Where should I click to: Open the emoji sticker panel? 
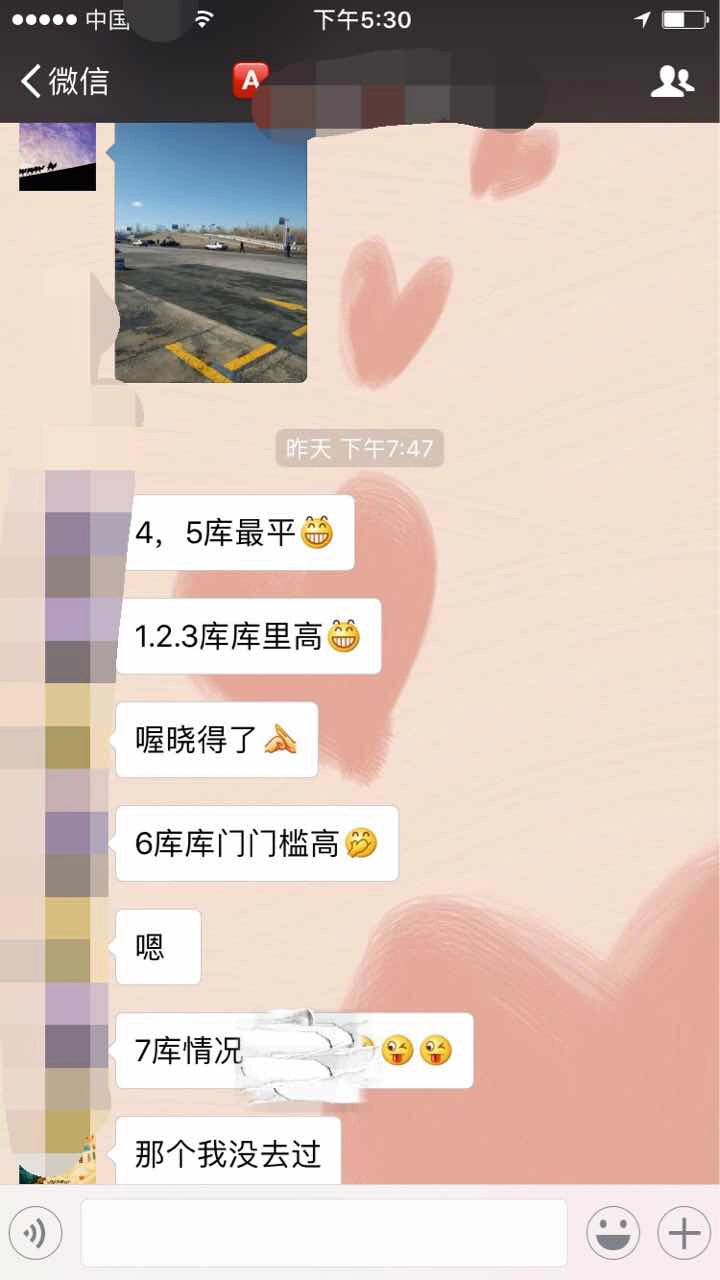tap(613, 1234)
